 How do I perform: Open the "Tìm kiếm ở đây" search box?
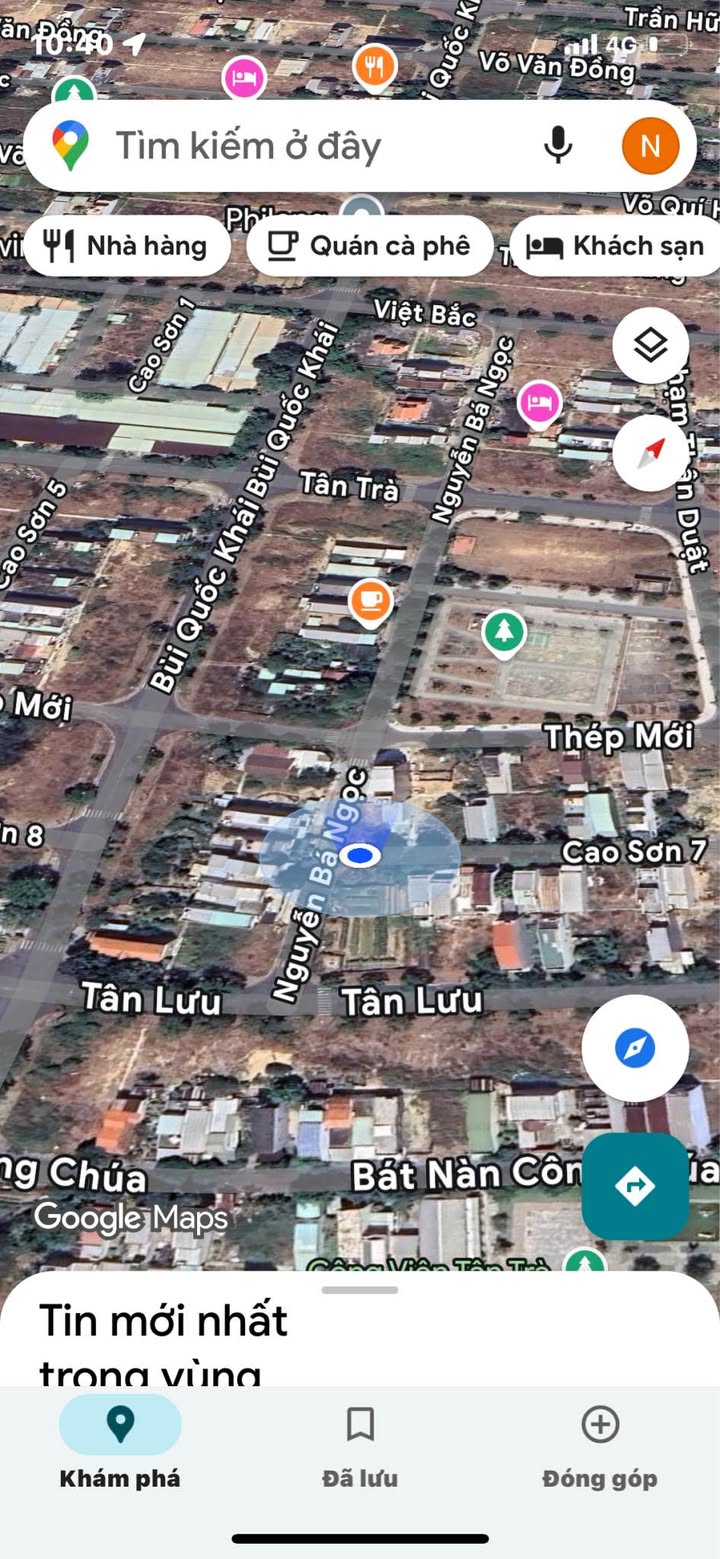300,147
